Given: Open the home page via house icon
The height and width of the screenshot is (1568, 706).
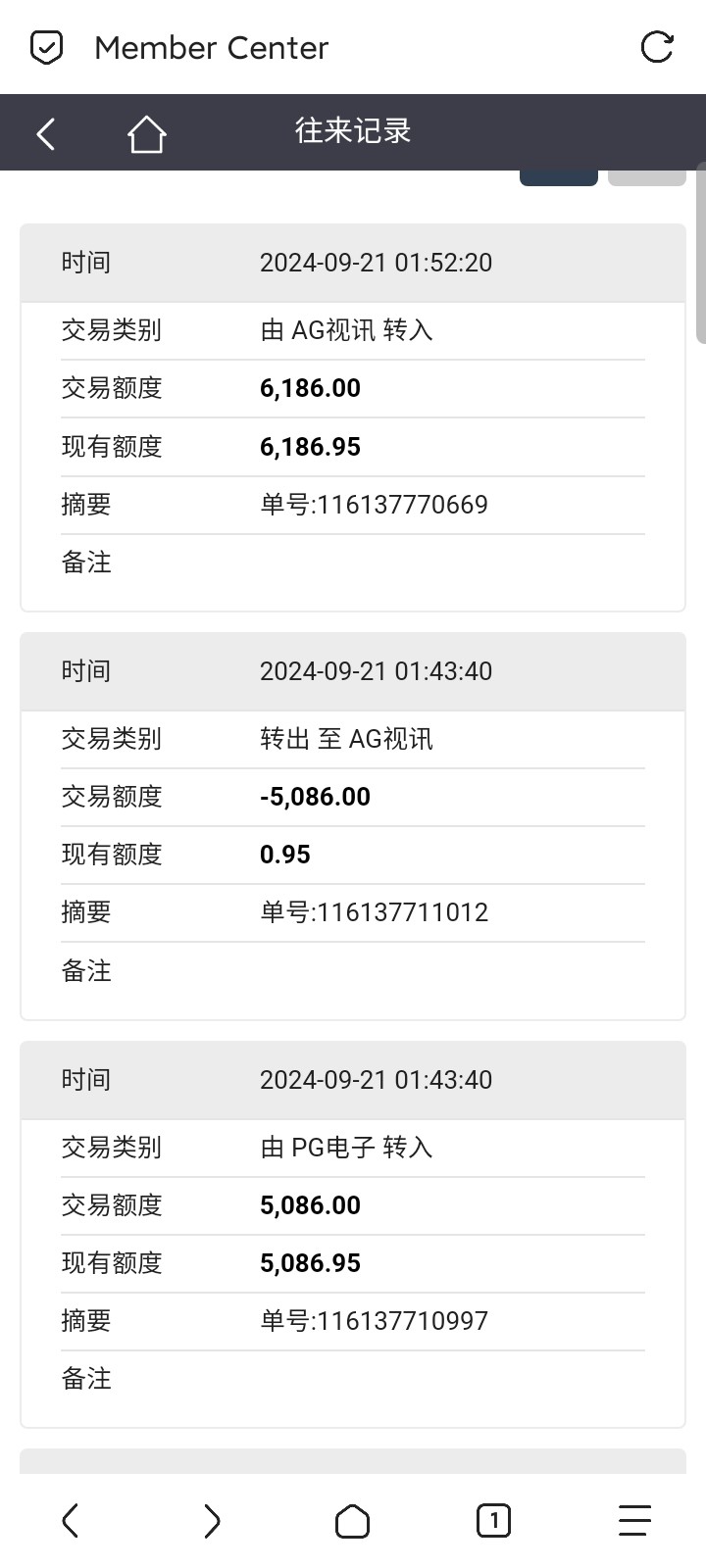Looking at the screenshot, I should point(146,133).
